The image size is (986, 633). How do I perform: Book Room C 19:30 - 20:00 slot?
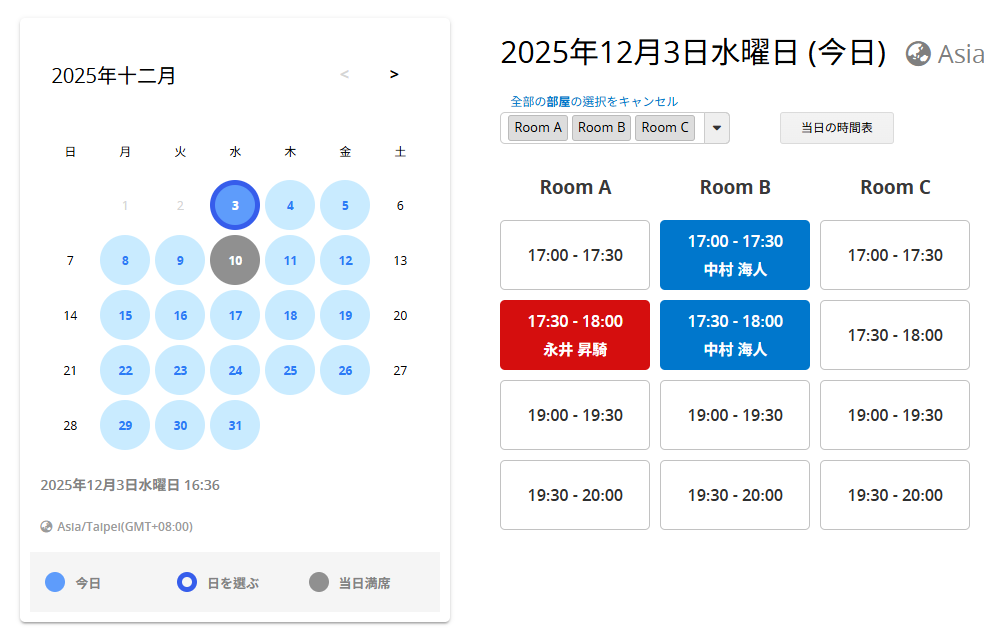coord(895,495)
